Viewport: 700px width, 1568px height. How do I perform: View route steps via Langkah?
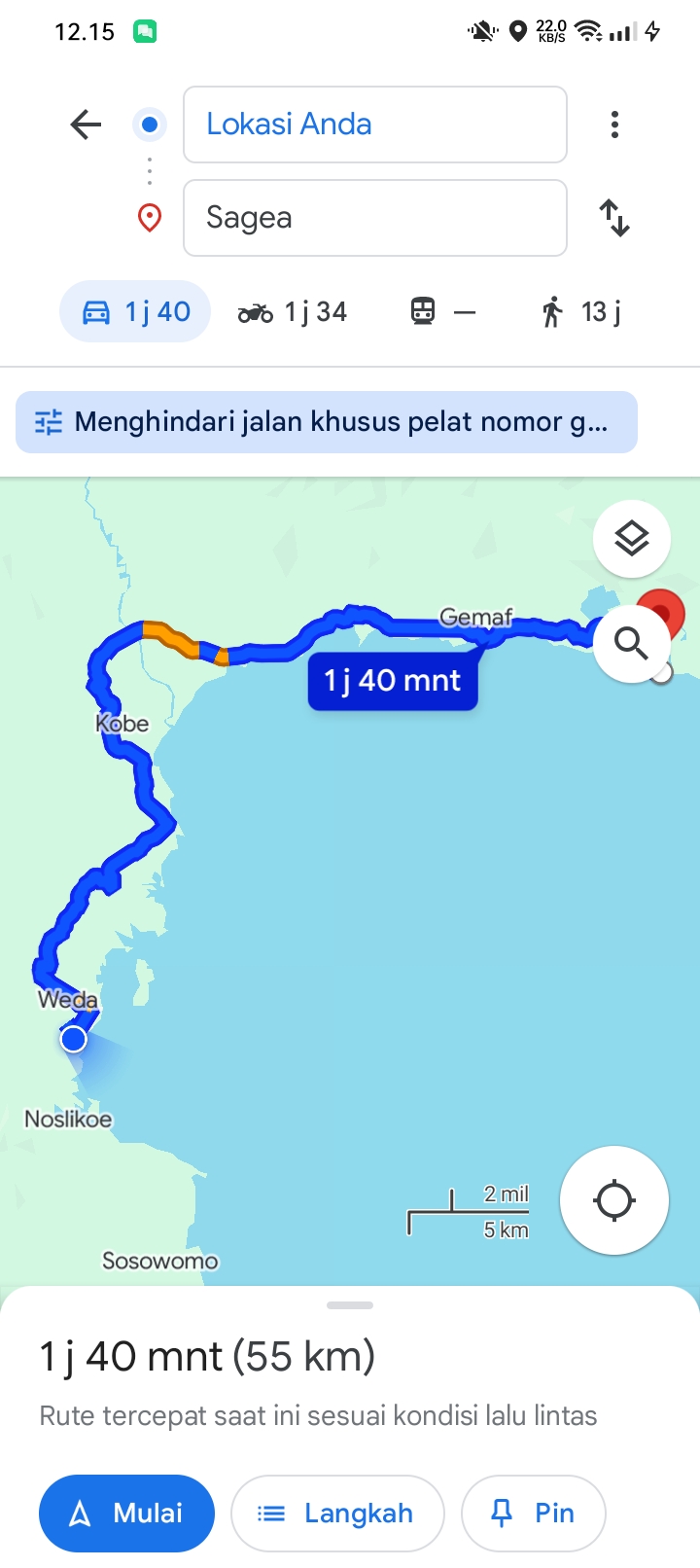pyautogui.click(x=337, y=1514)
